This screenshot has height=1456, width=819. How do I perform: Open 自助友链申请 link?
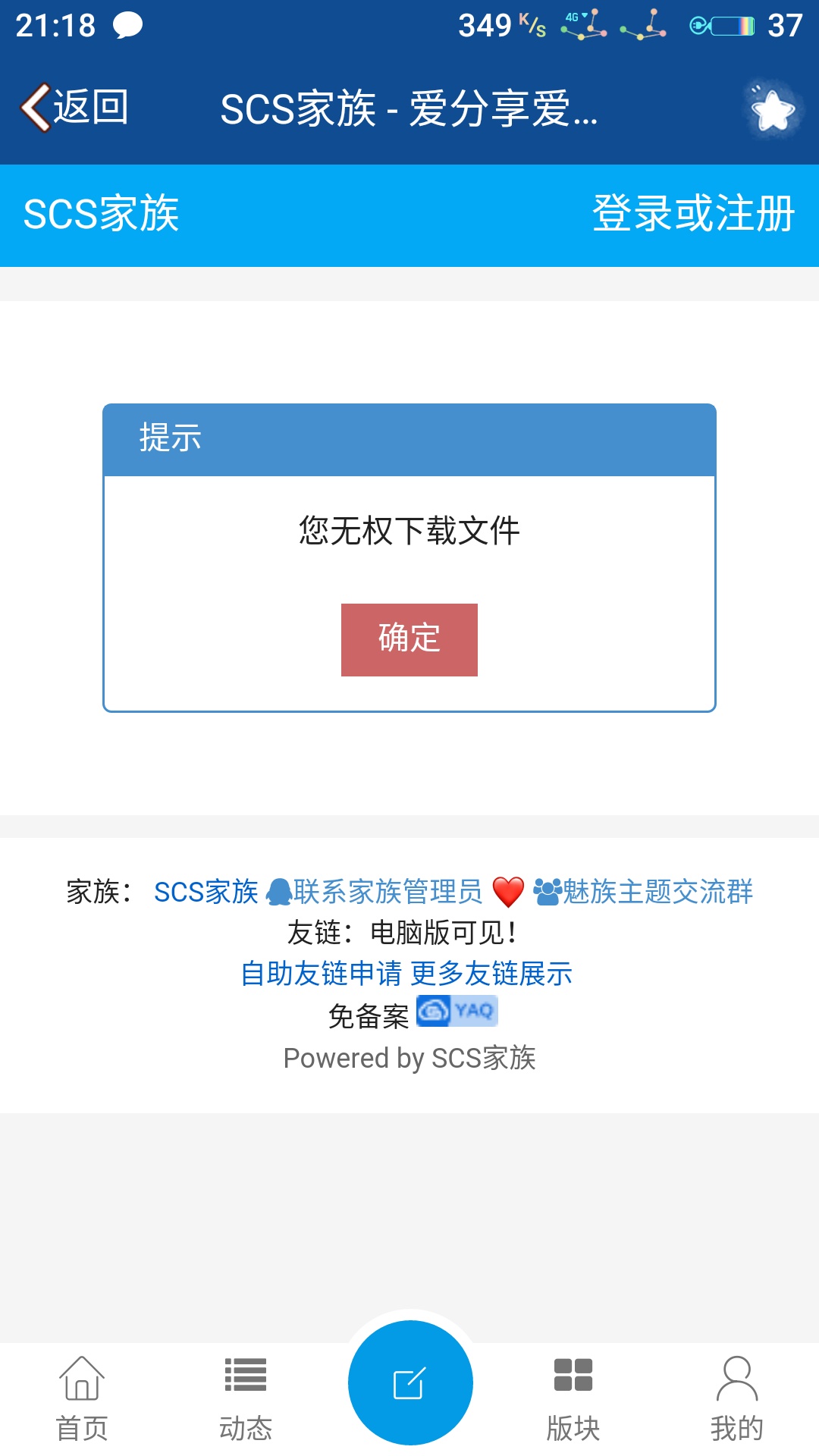click(x=321, y=974)
